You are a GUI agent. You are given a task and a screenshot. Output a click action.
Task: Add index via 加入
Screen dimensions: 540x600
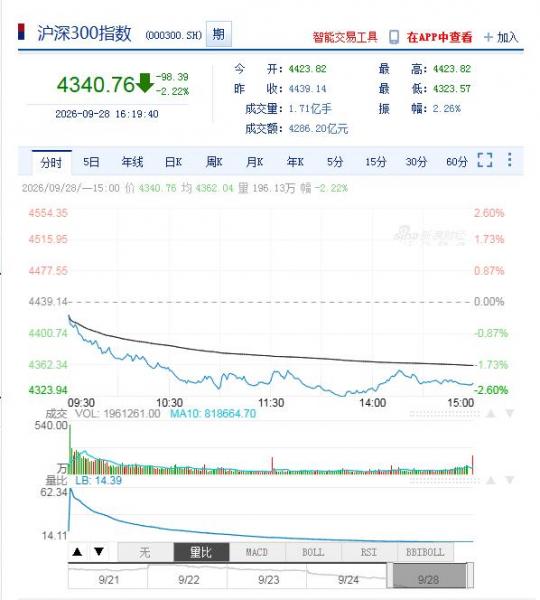tap(501, 37)
